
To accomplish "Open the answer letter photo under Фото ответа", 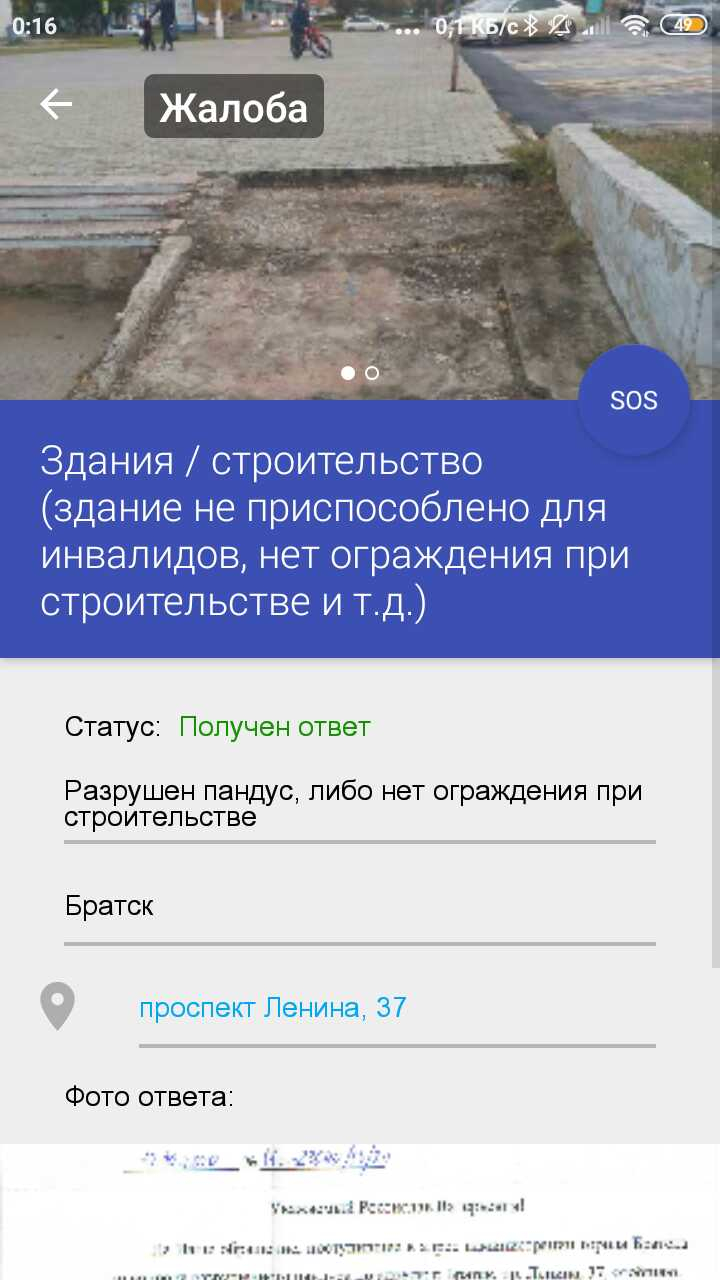I will [x=360, y=1212].
